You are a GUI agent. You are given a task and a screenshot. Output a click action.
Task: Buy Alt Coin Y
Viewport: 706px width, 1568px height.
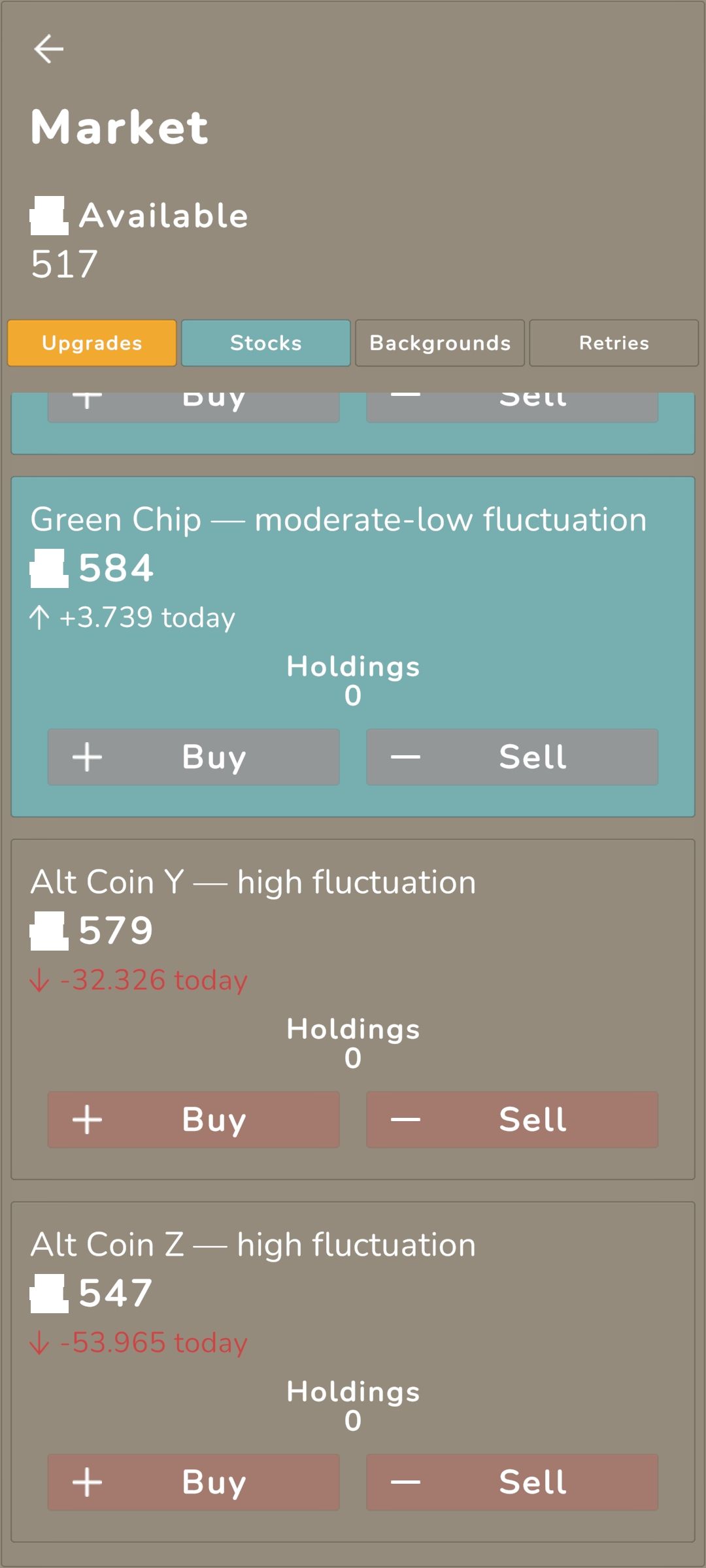tap(193, 1120)
